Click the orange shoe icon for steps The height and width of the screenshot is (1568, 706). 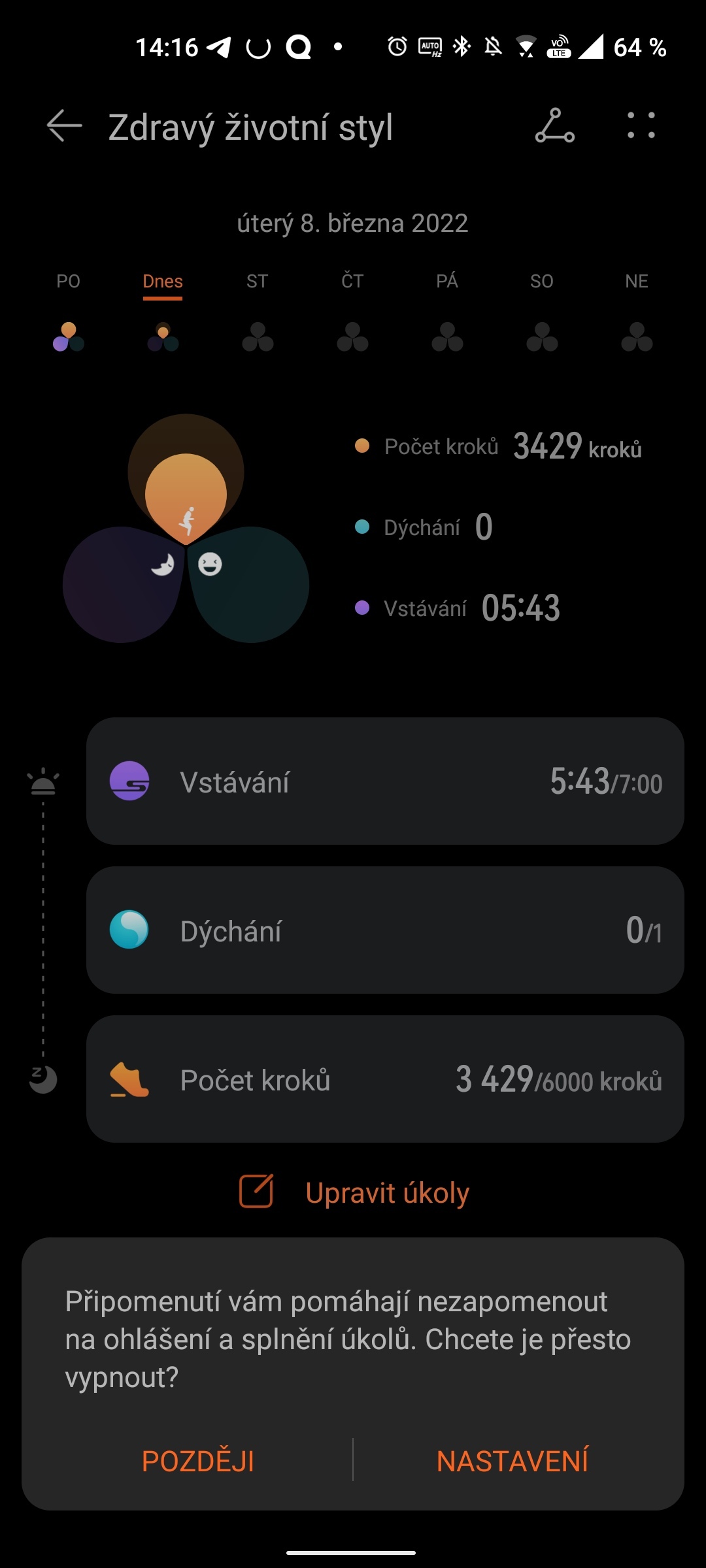pyautogui.click(x=129, y=1079)
